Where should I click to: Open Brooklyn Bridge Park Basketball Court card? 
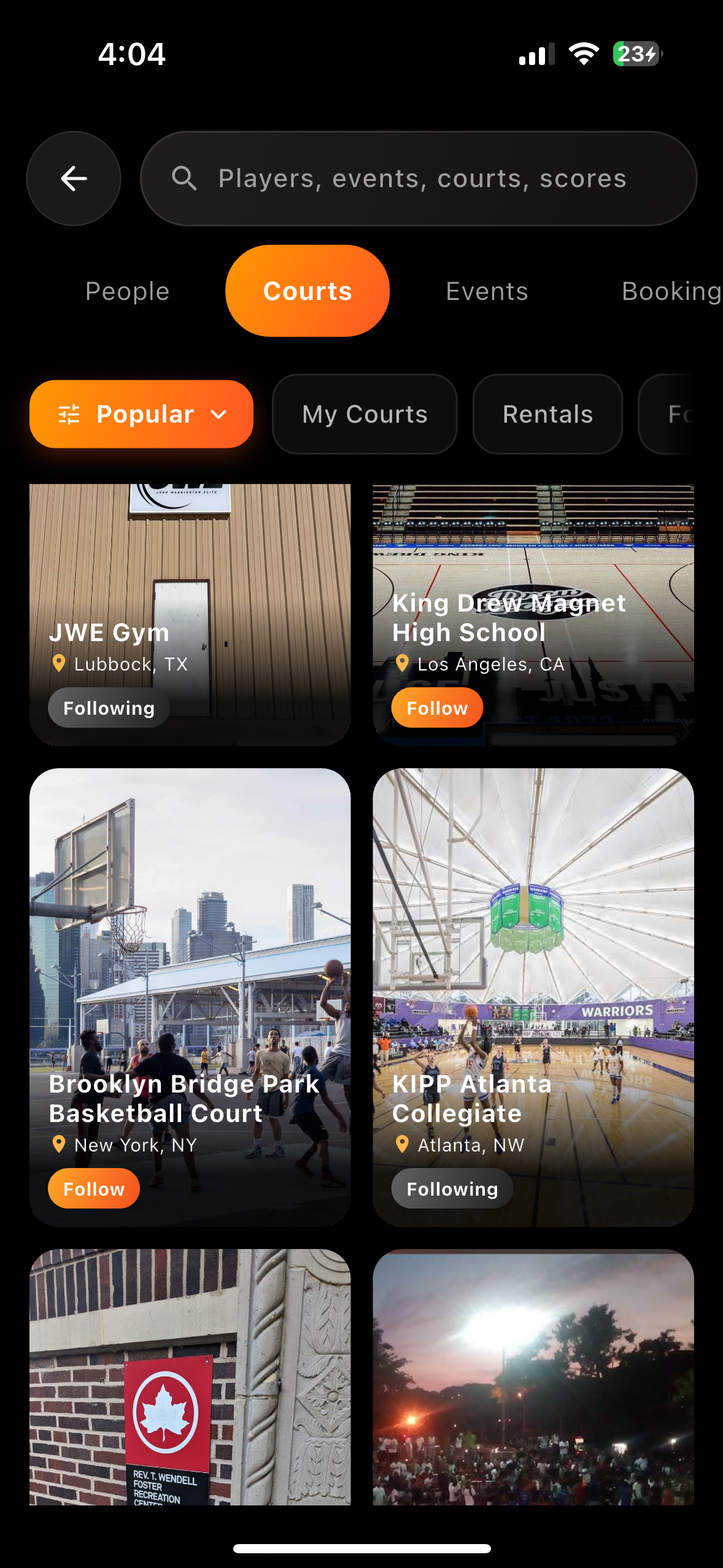coord(190,997)
